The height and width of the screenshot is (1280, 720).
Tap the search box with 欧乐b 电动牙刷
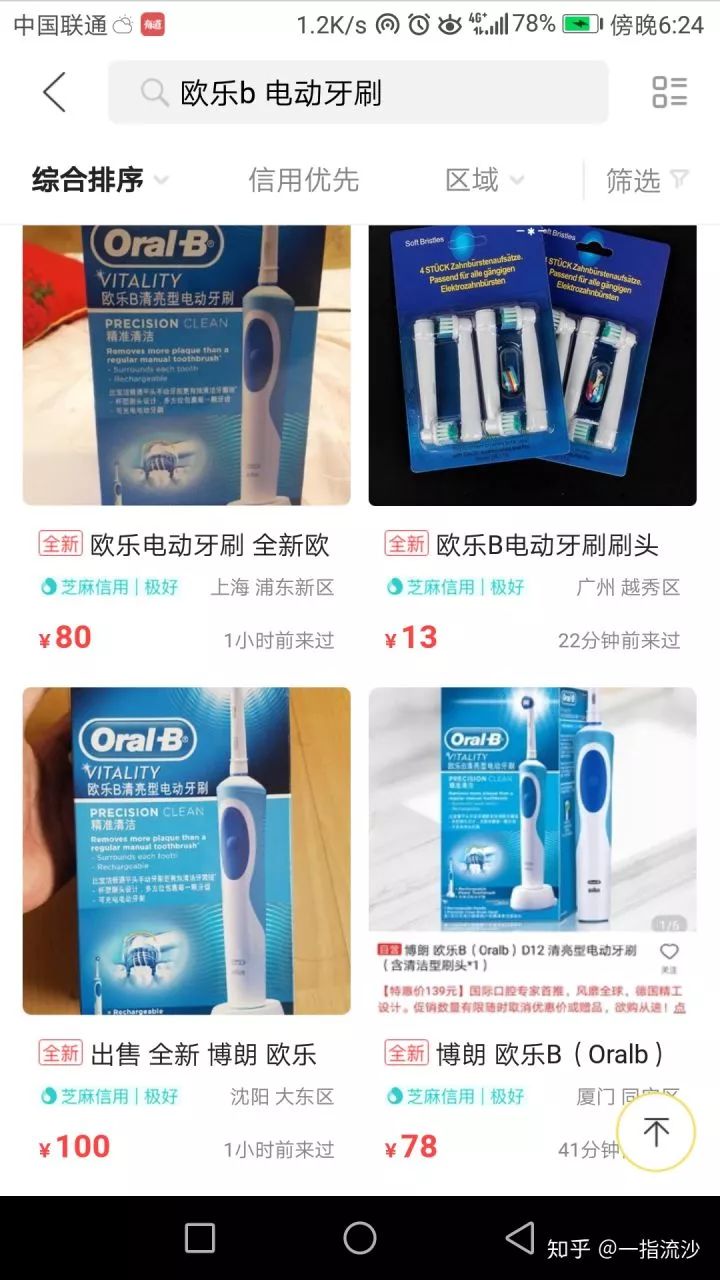tap(358, 93)
